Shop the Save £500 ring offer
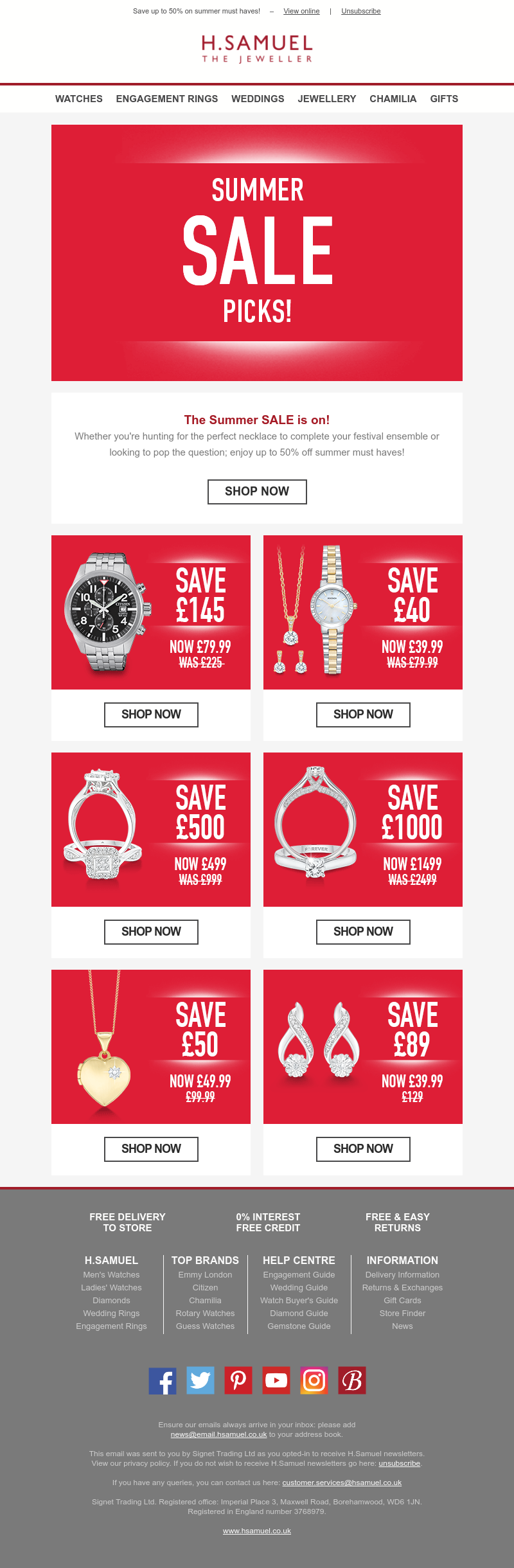The image size is (514, 1568). pyautogui.click(x=151, y=932)
